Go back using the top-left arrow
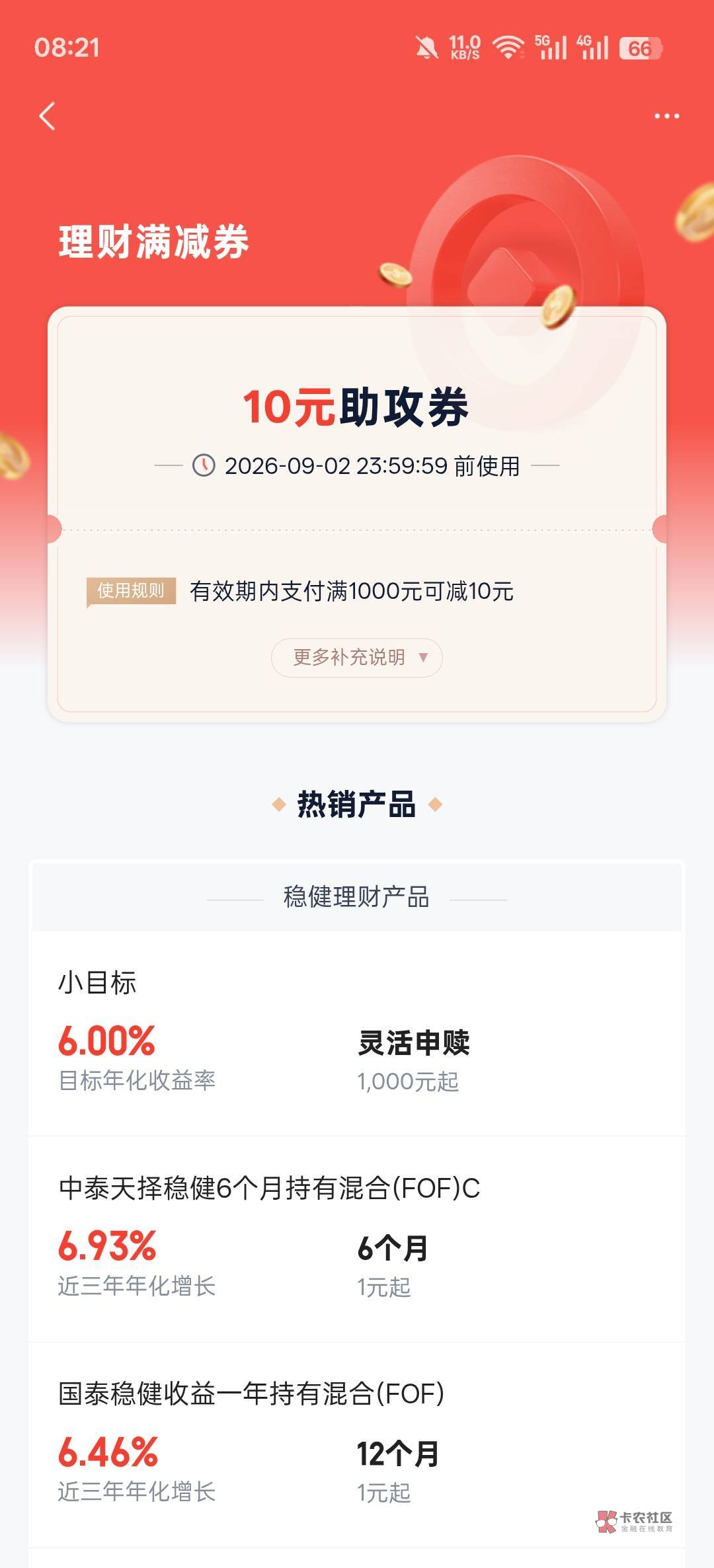Image resolution: width=714 pixels, height=1568 pixels. click(47, 116)
